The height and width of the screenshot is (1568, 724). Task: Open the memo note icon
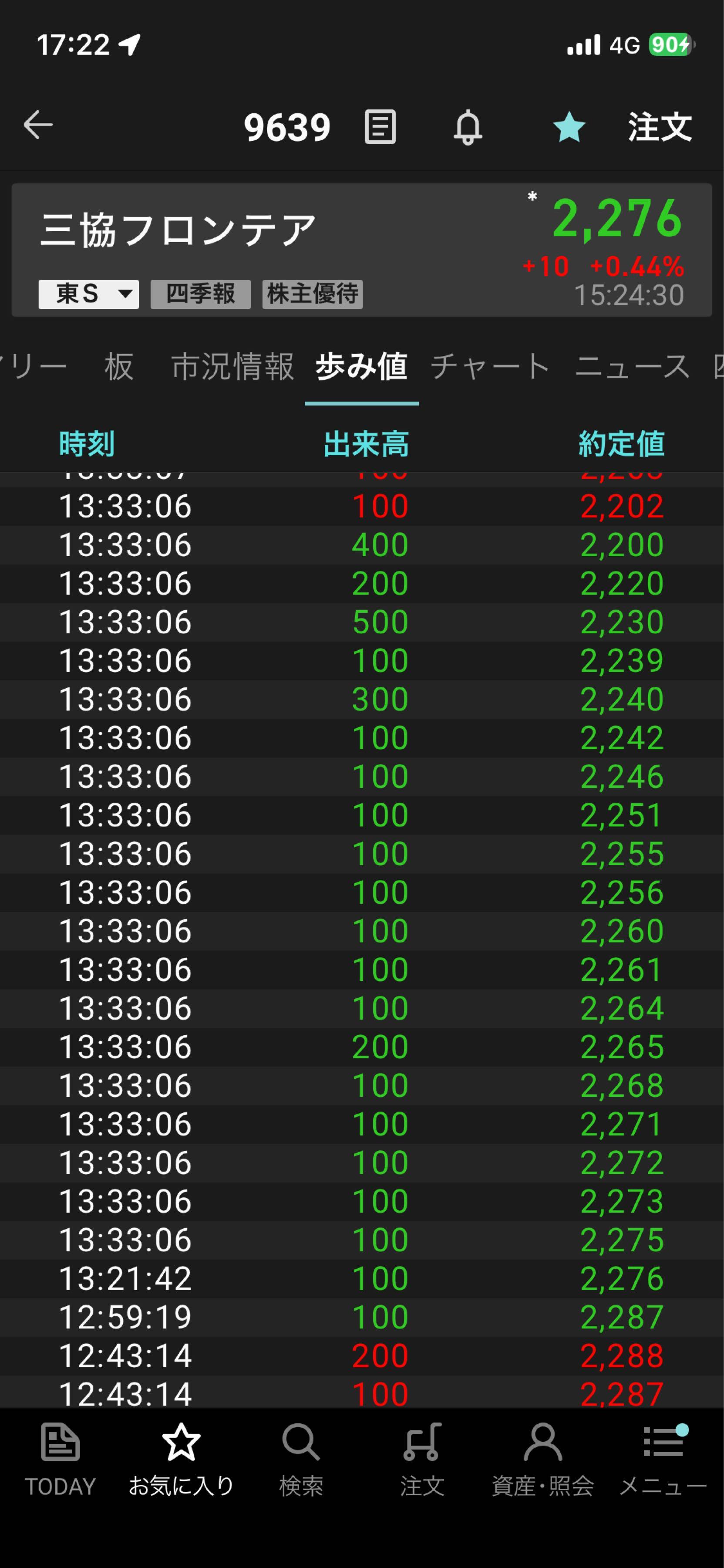tap(380, 127)
